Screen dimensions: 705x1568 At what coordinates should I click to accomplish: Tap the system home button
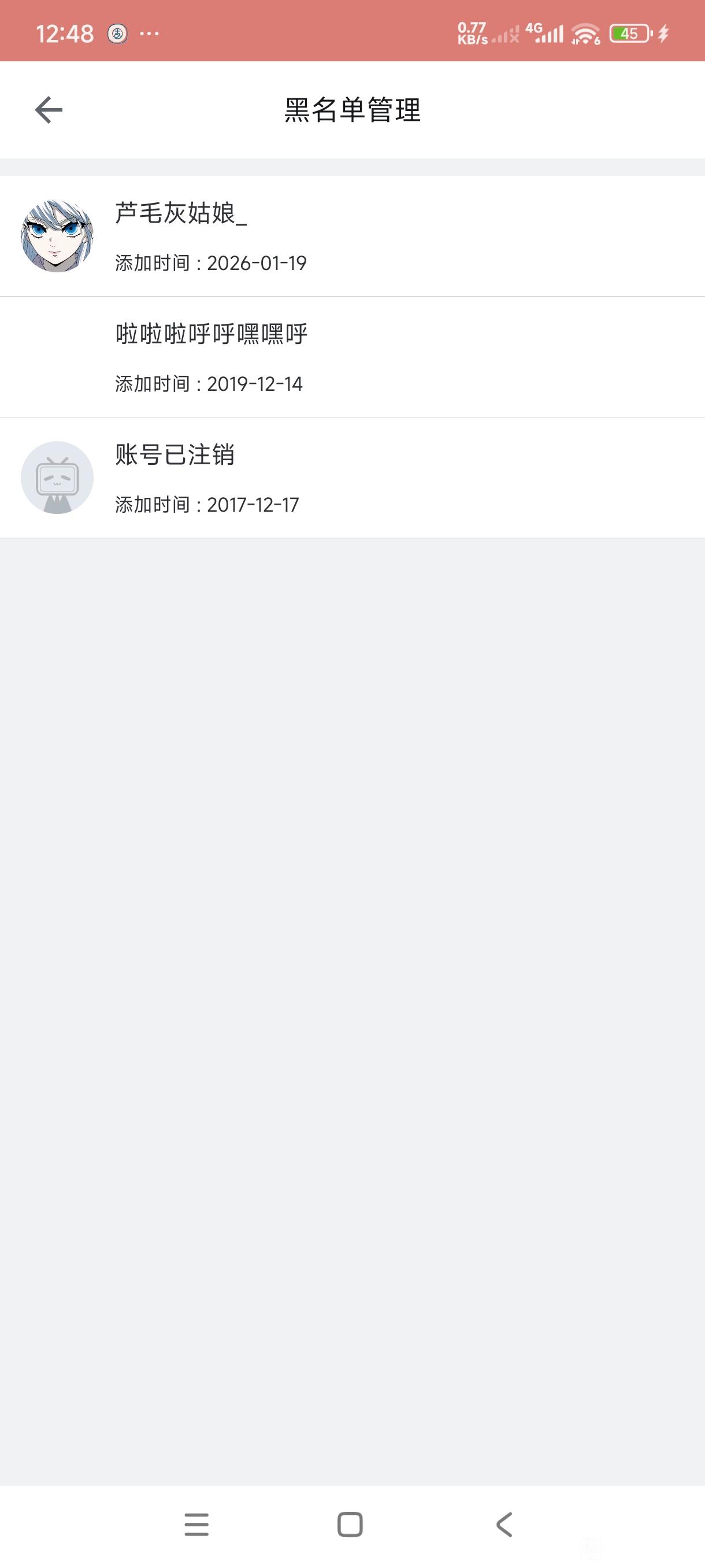pyautogui.click(x=350, y=1525)
